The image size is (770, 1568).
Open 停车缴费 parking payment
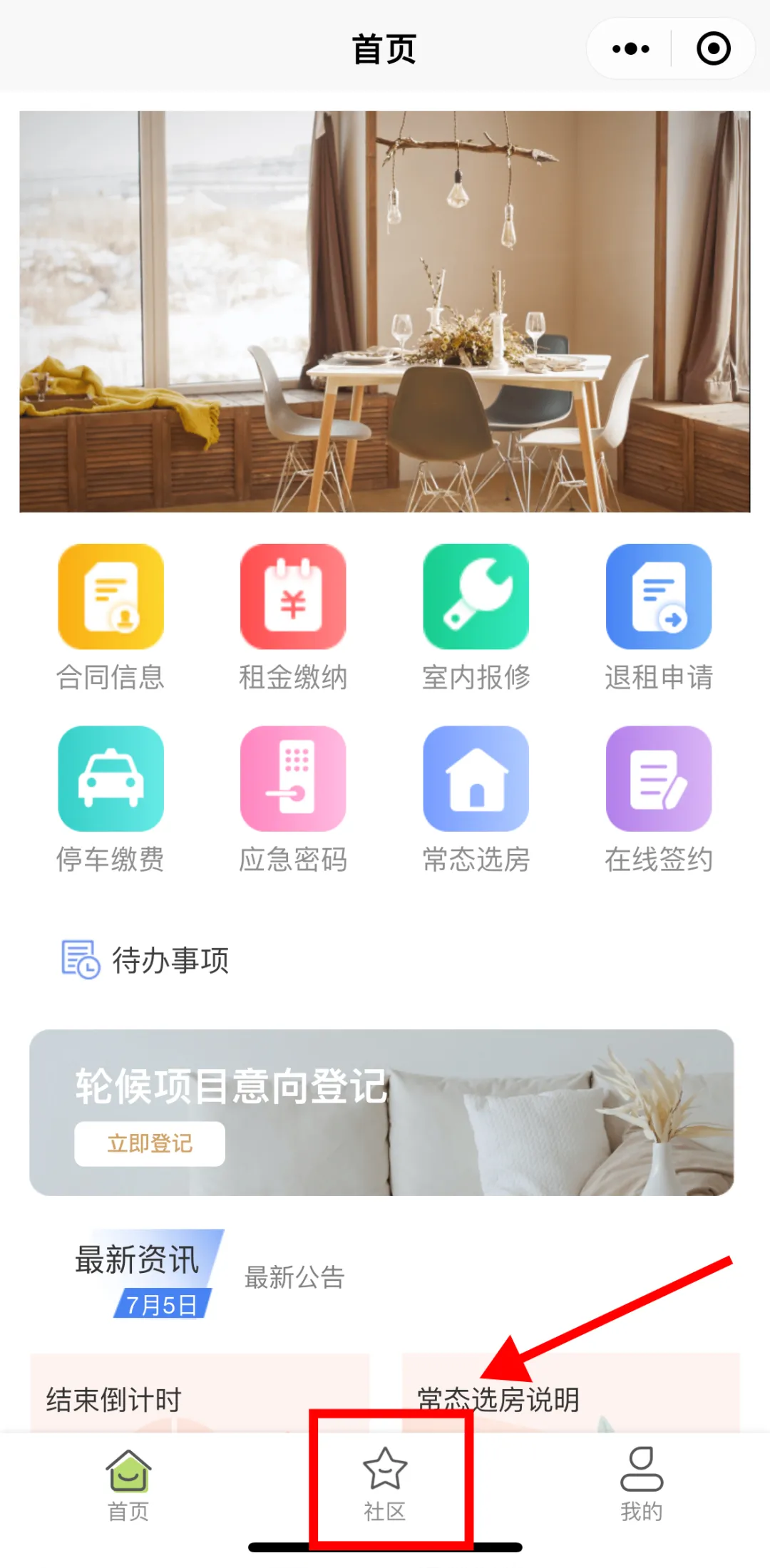[111, 800]
